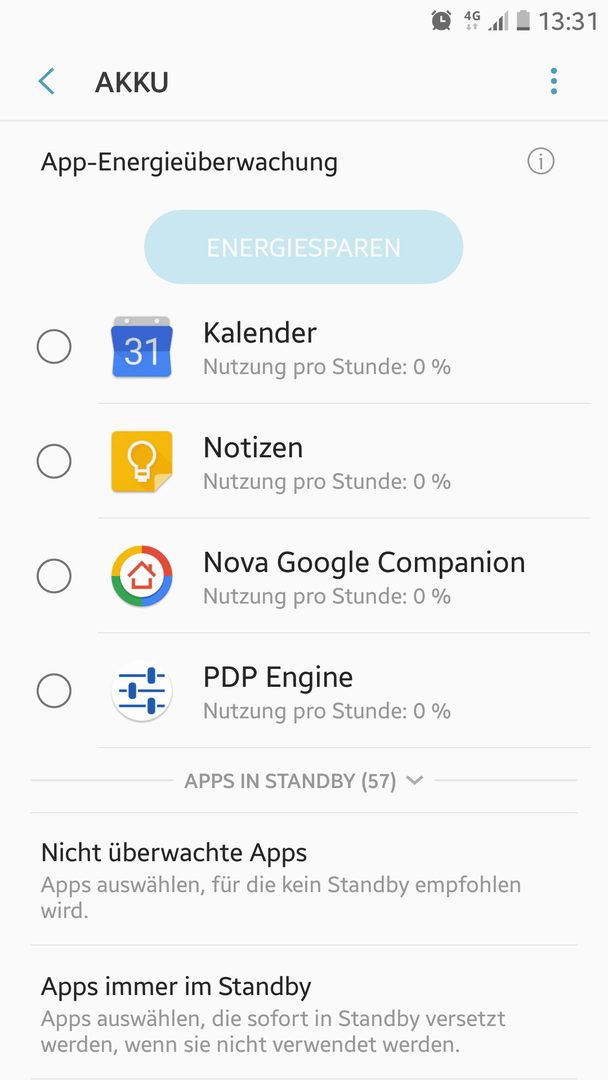Select the circle next to Kalender
Image resolution: width=608 pixels, height=1080 pixels.
pos(54,346)
